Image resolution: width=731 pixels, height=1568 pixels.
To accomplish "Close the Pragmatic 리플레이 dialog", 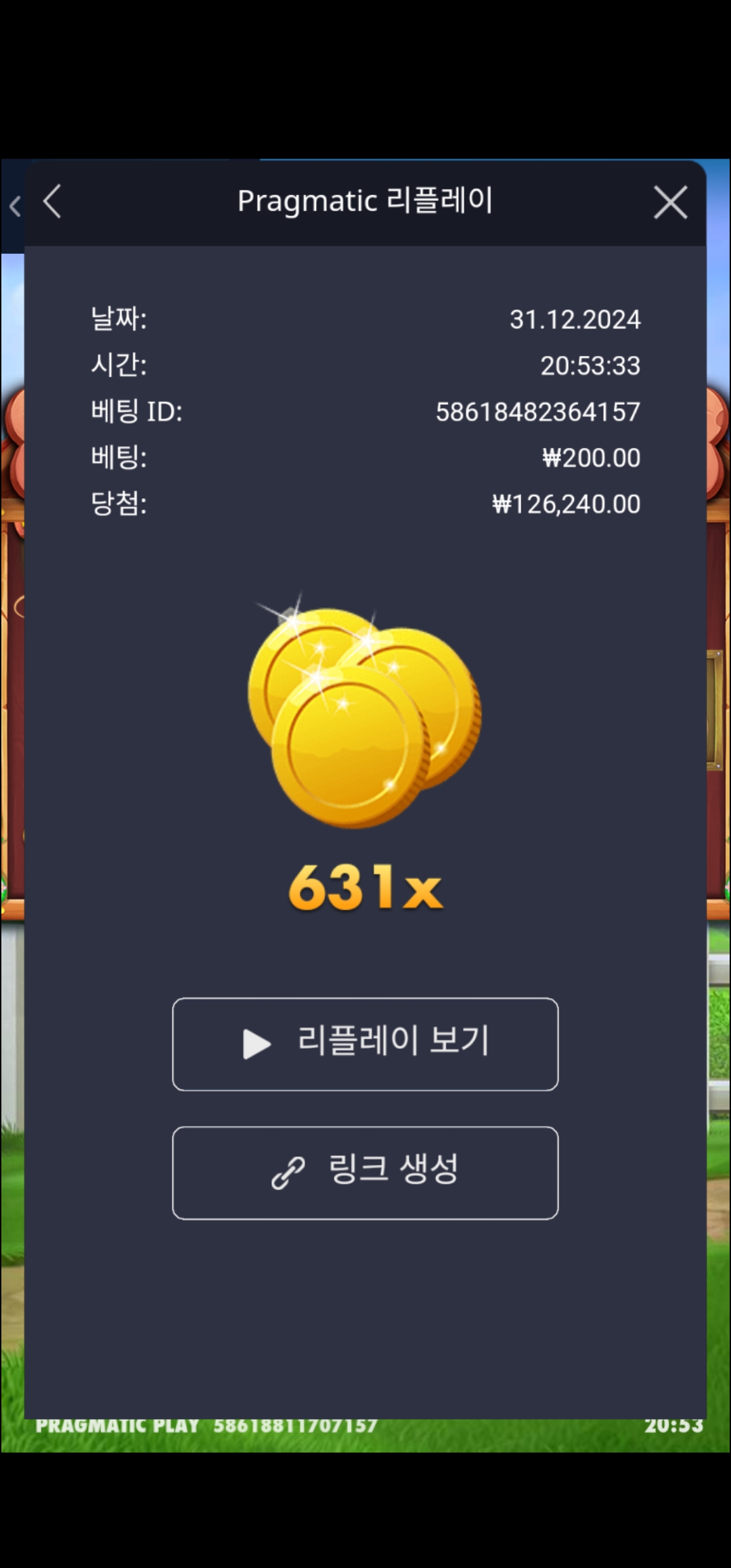I will pyautogui.click(x=670, y=202).
